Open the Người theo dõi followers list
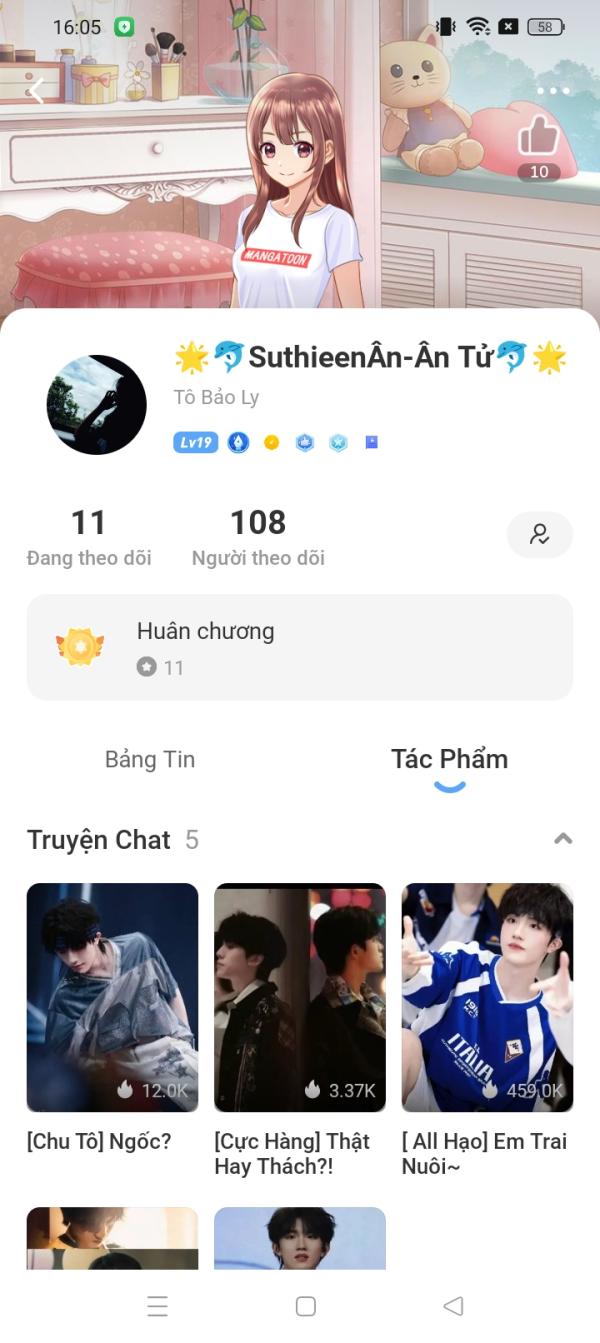This screenshot has height=1343, width=600. pos(258,537)
